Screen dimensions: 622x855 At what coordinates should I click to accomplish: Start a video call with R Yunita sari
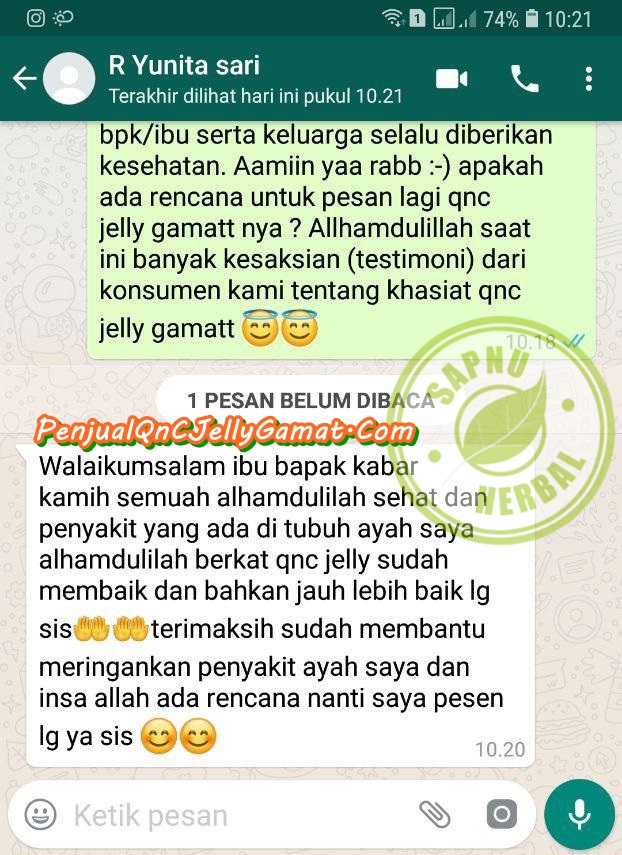(x=452, y=79)
